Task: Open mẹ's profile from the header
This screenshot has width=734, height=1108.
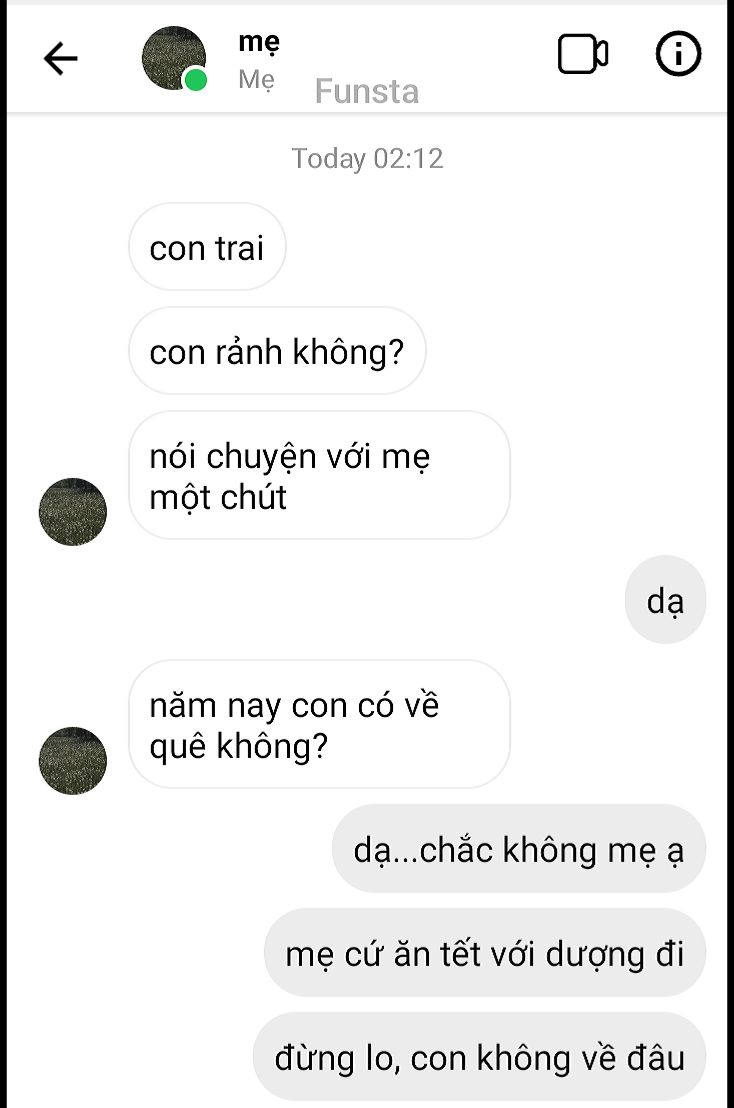Action: 174,58
